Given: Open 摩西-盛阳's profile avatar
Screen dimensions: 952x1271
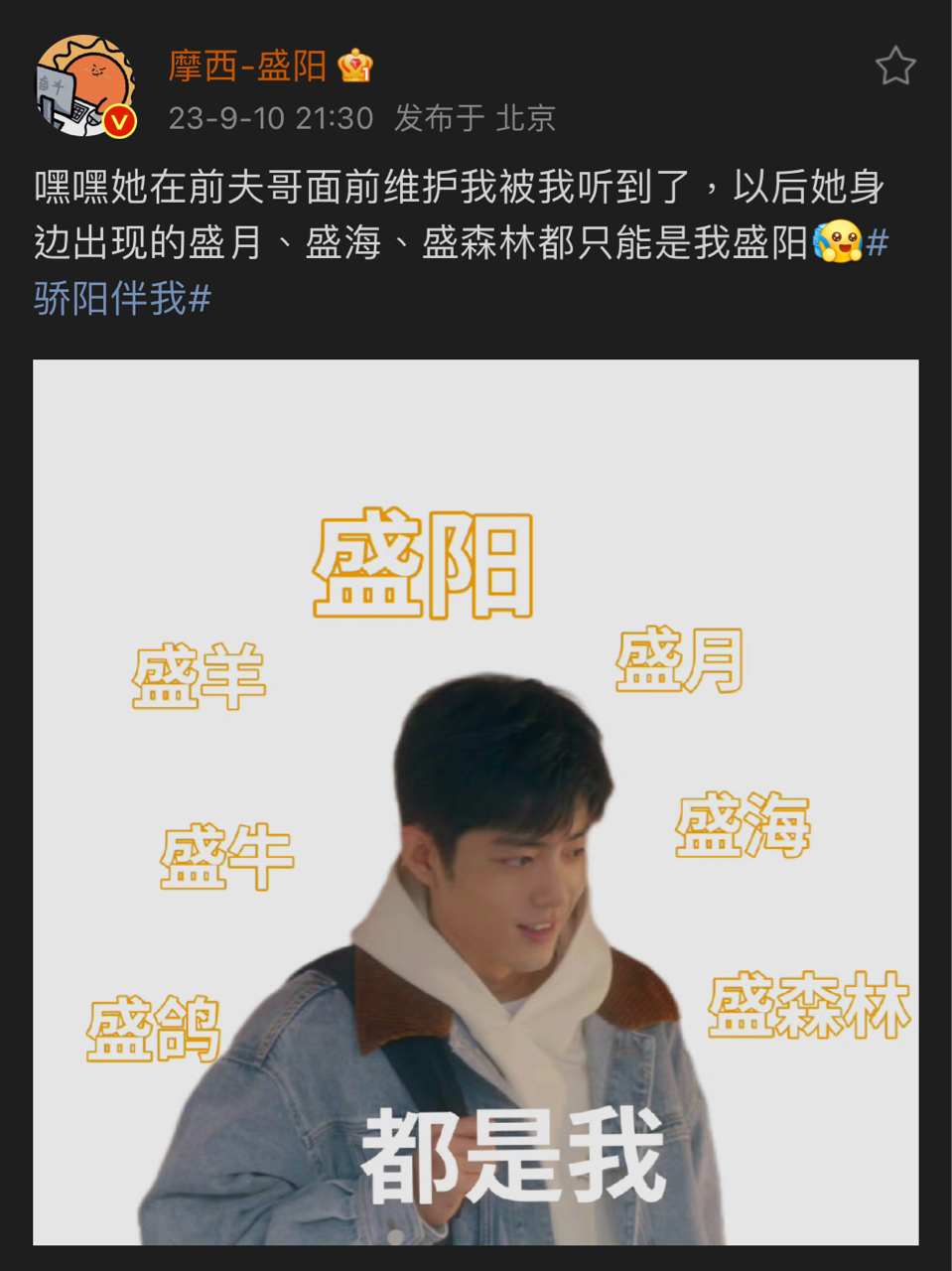Looking at the screenshot, I should [x=83, y=86].
